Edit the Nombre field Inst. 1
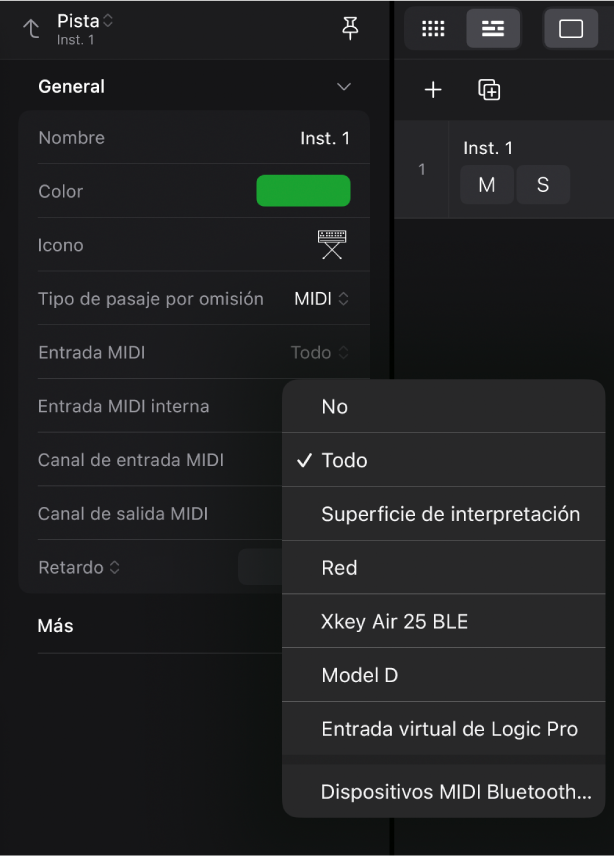614x859 pixels. (x=324, y=138)
